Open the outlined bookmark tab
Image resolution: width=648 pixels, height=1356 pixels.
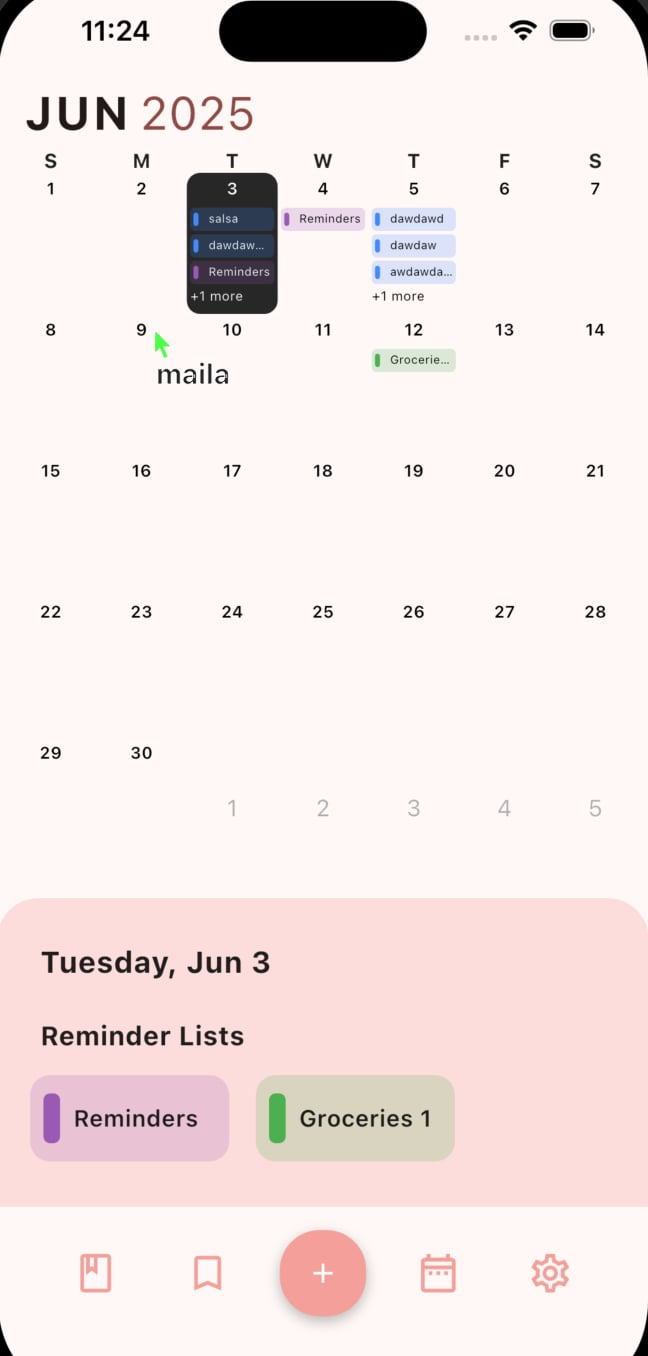(207, 1273)
